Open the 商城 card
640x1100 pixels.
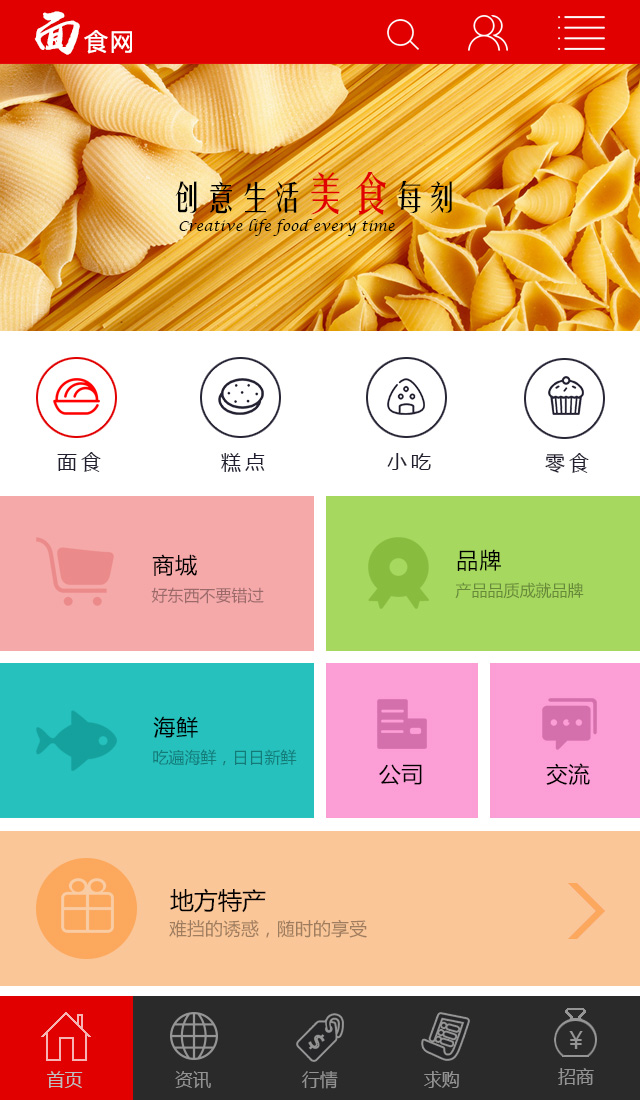click(x=157, y=574)
